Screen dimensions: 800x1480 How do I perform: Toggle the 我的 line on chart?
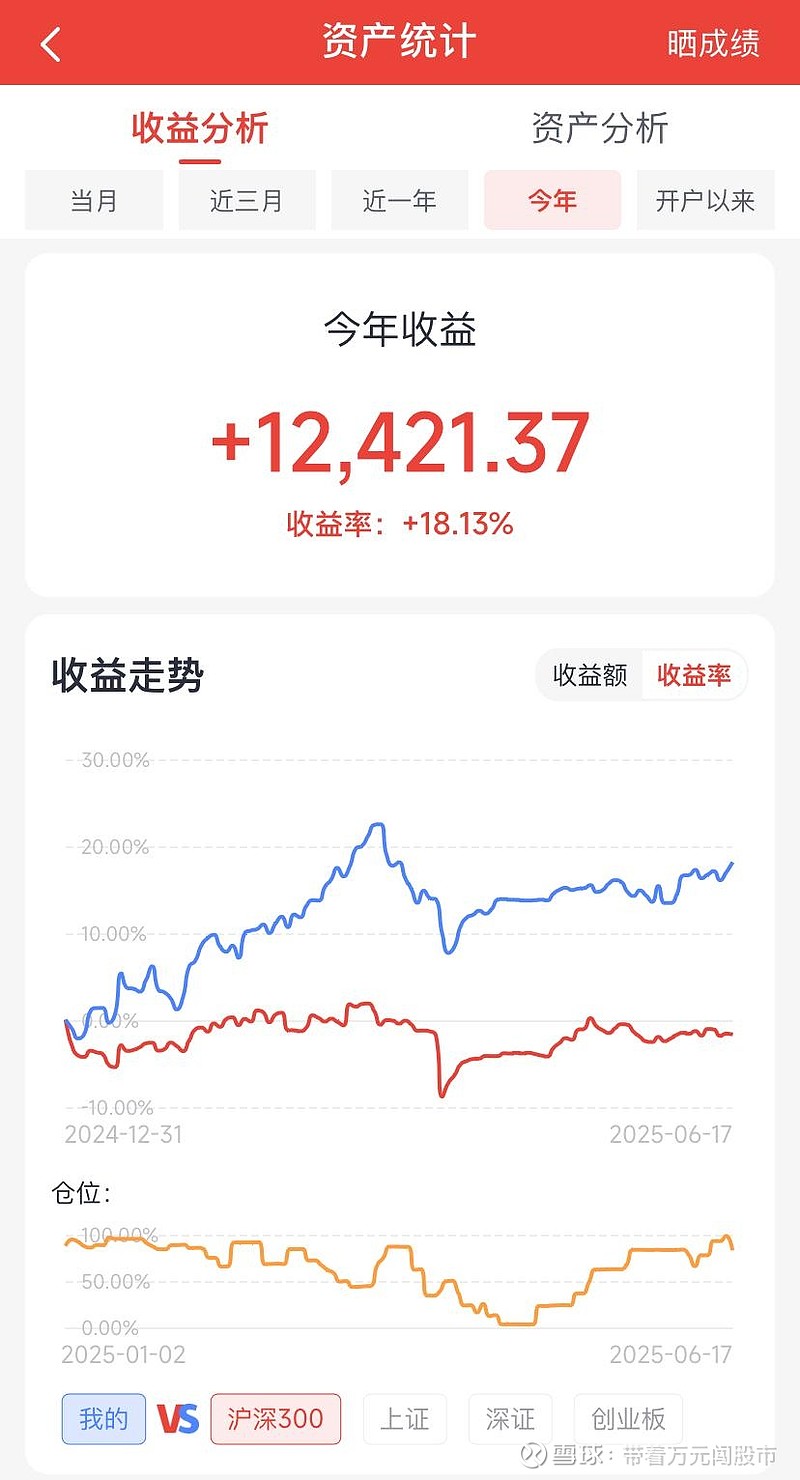point(104,1419)
